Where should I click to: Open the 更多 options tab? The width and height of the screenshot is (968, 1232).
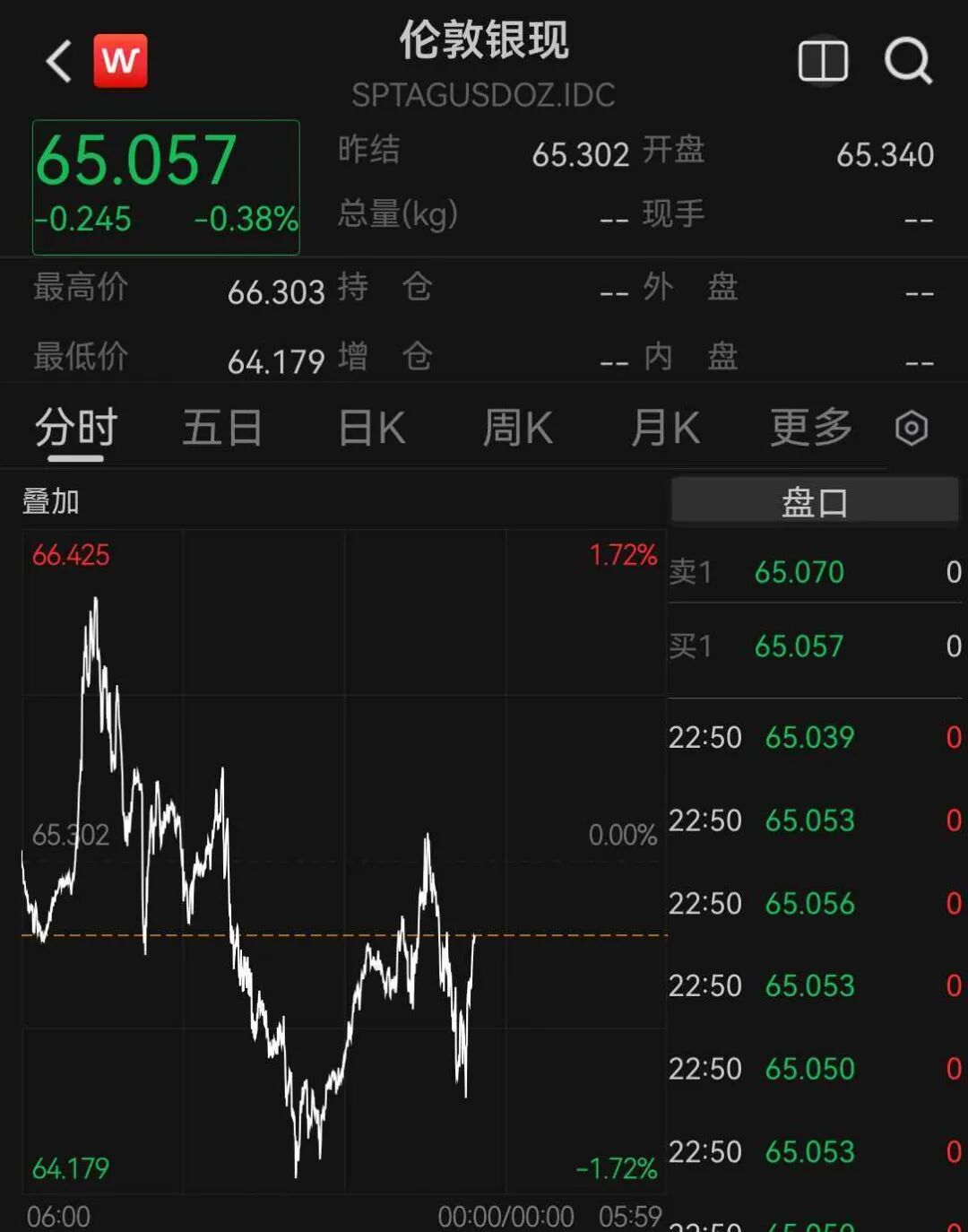point(811,428)
